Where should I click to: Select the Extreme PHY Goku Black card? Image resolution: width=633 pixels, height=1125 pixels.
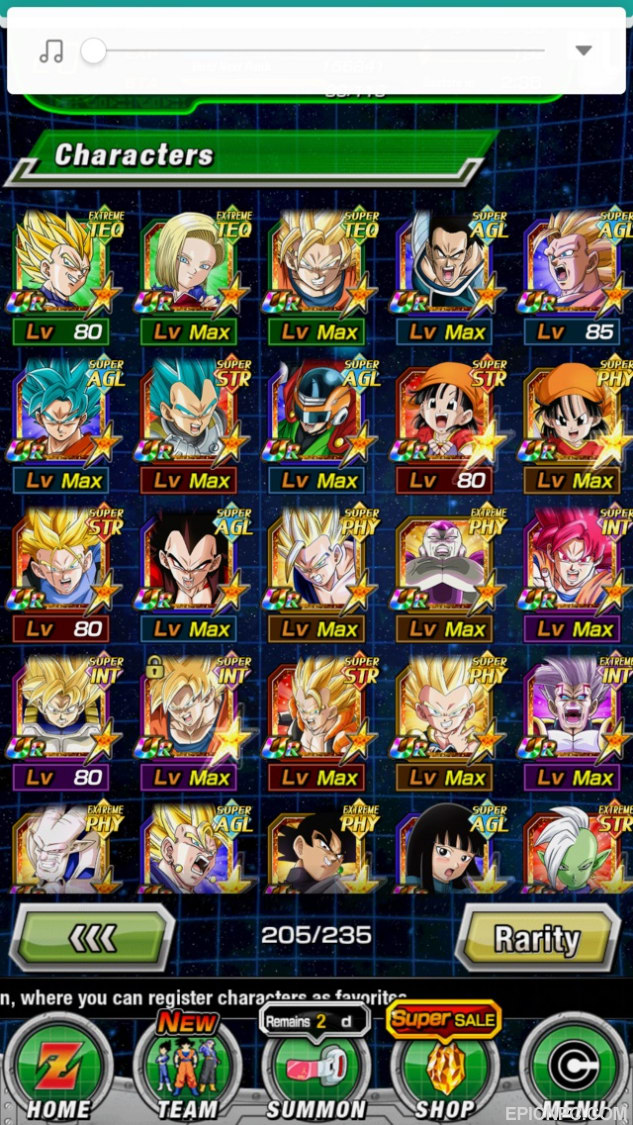point(316,847)
